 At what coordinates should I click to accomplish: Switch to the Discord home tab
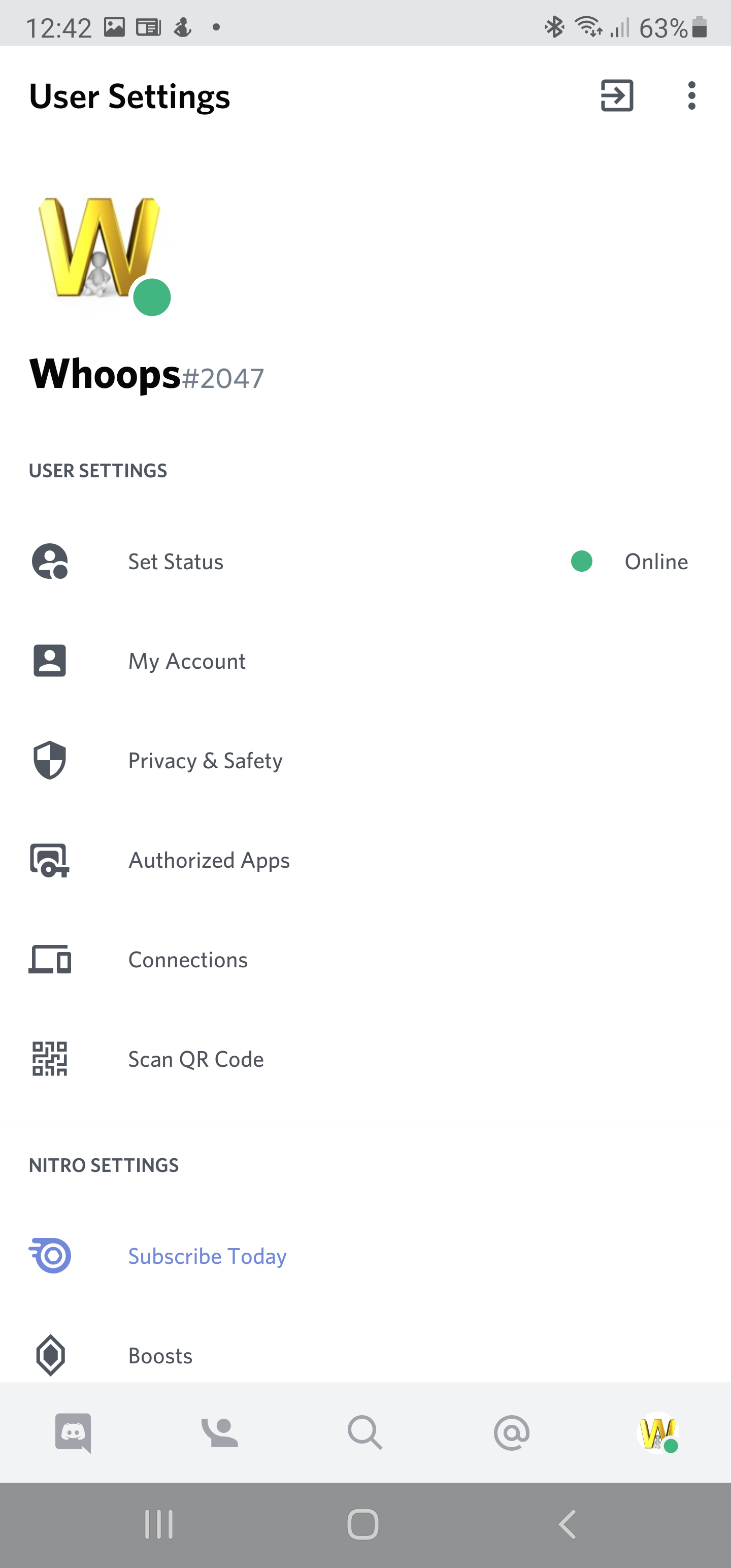(73, 1433)
